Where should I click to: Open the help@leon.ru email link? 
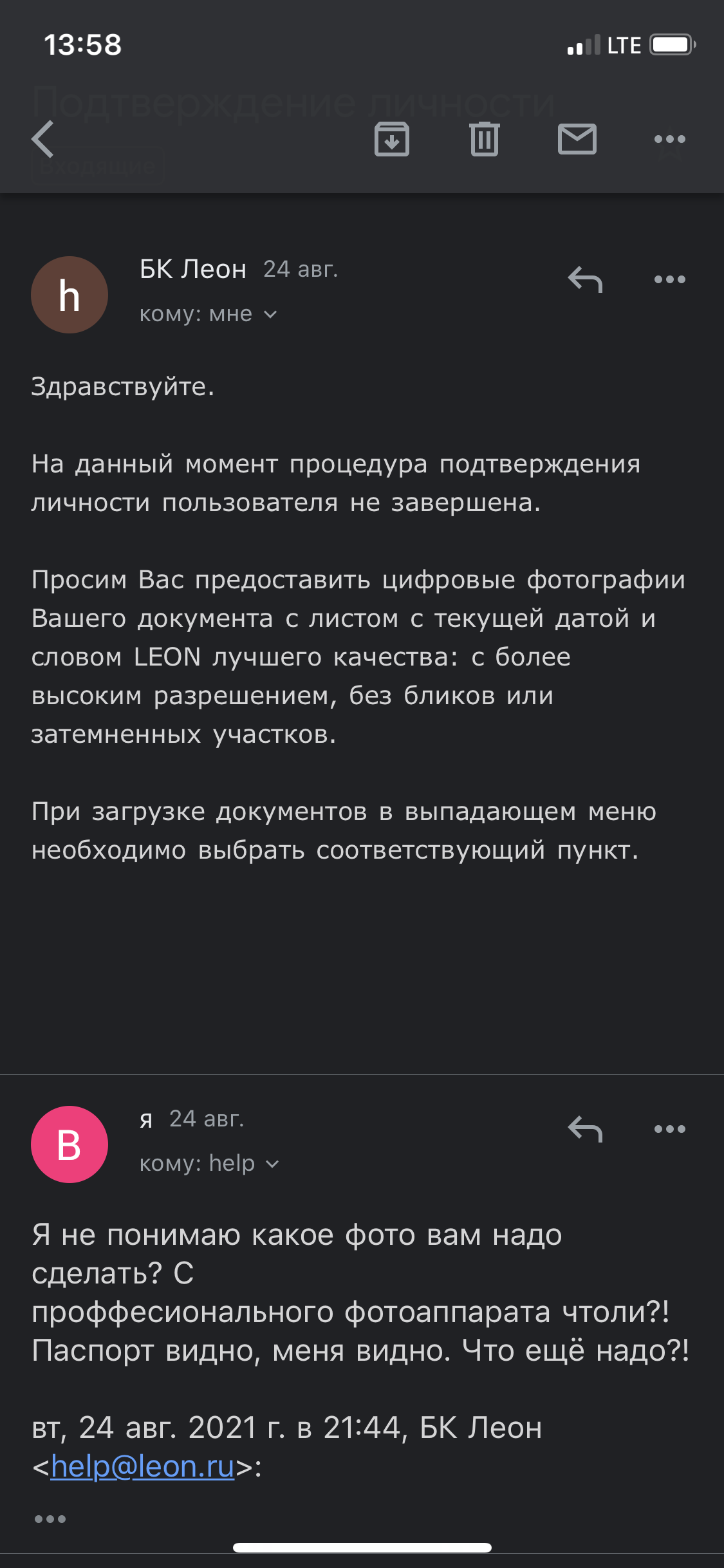[x=143, y=1467]
